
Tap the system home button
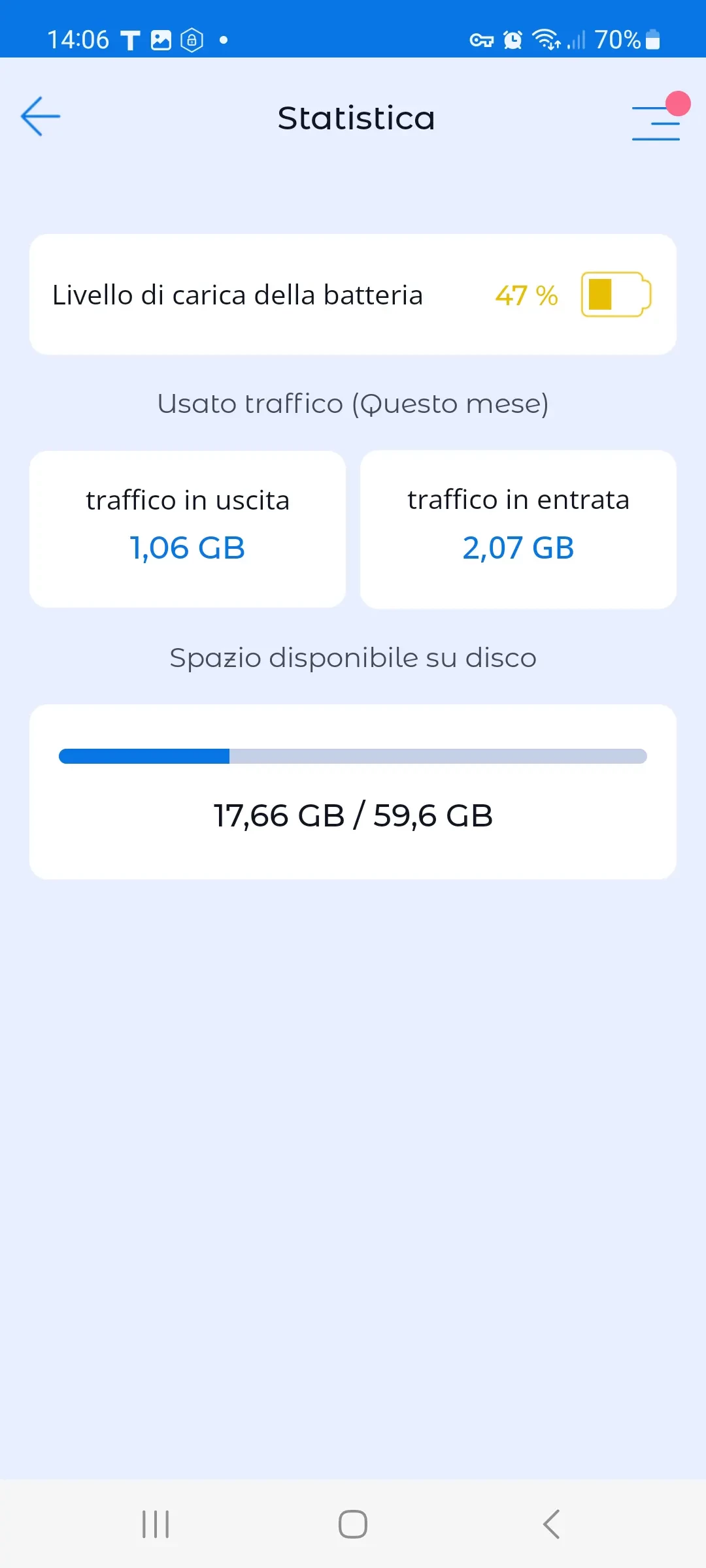[353, 1524]
